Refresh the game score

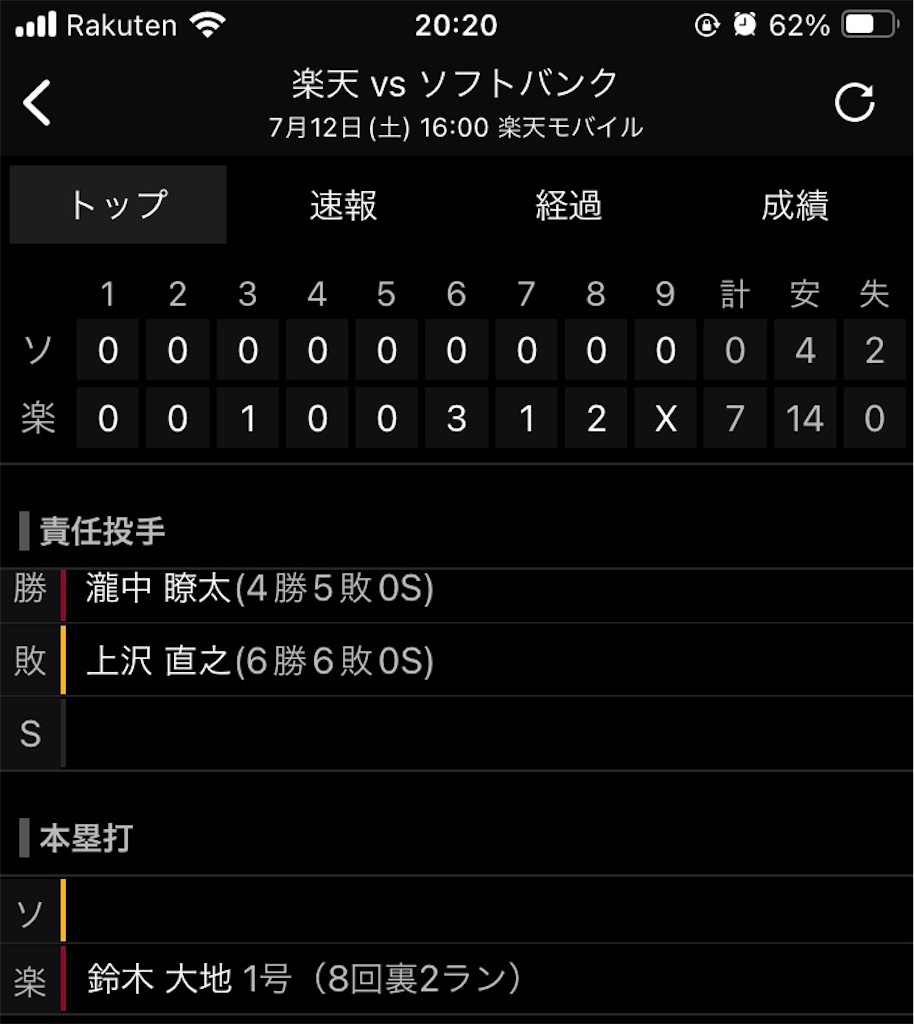point(854,103)
